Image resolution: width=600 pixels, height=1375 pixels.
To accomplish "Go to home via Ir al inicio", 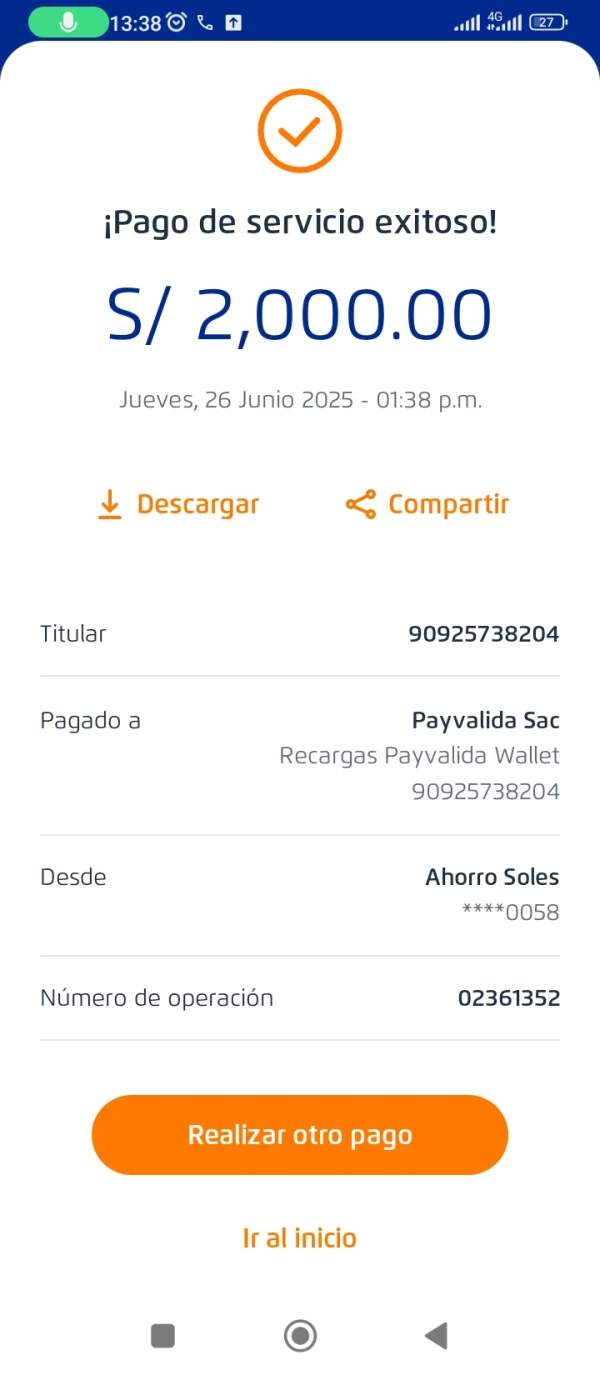I will [300, 1238].
